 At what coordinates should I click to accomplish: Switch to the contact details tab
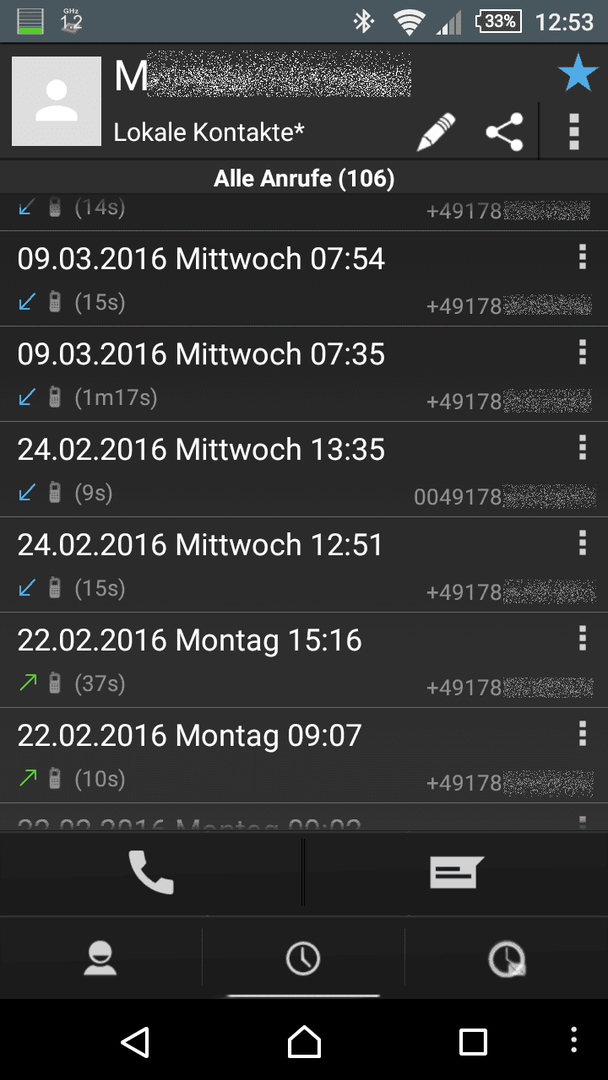(101, 958)
